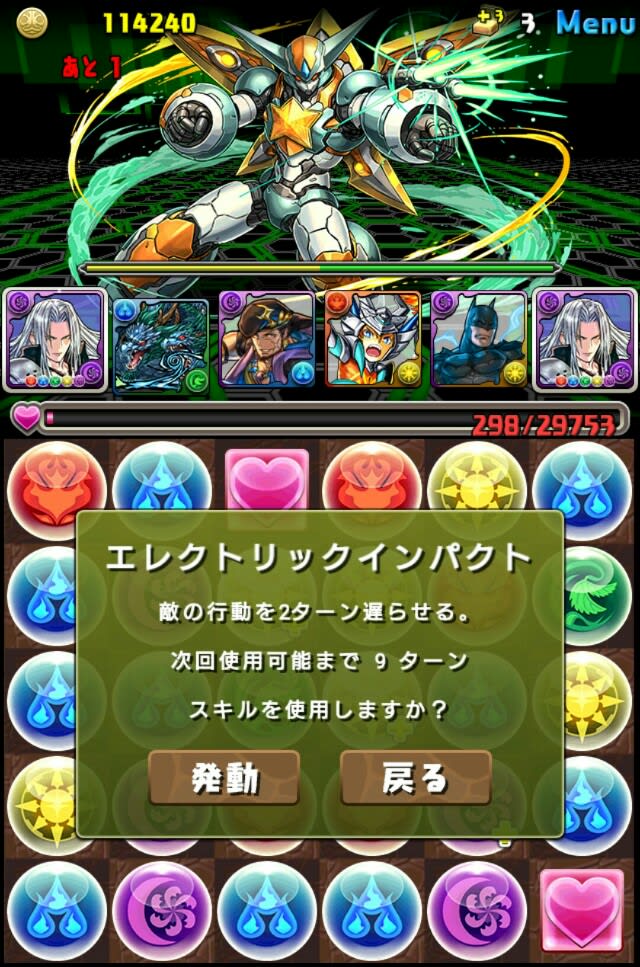Select the pirate captain monster card
Viewport: 640px width, 967px height.
[x=266, y=340]
